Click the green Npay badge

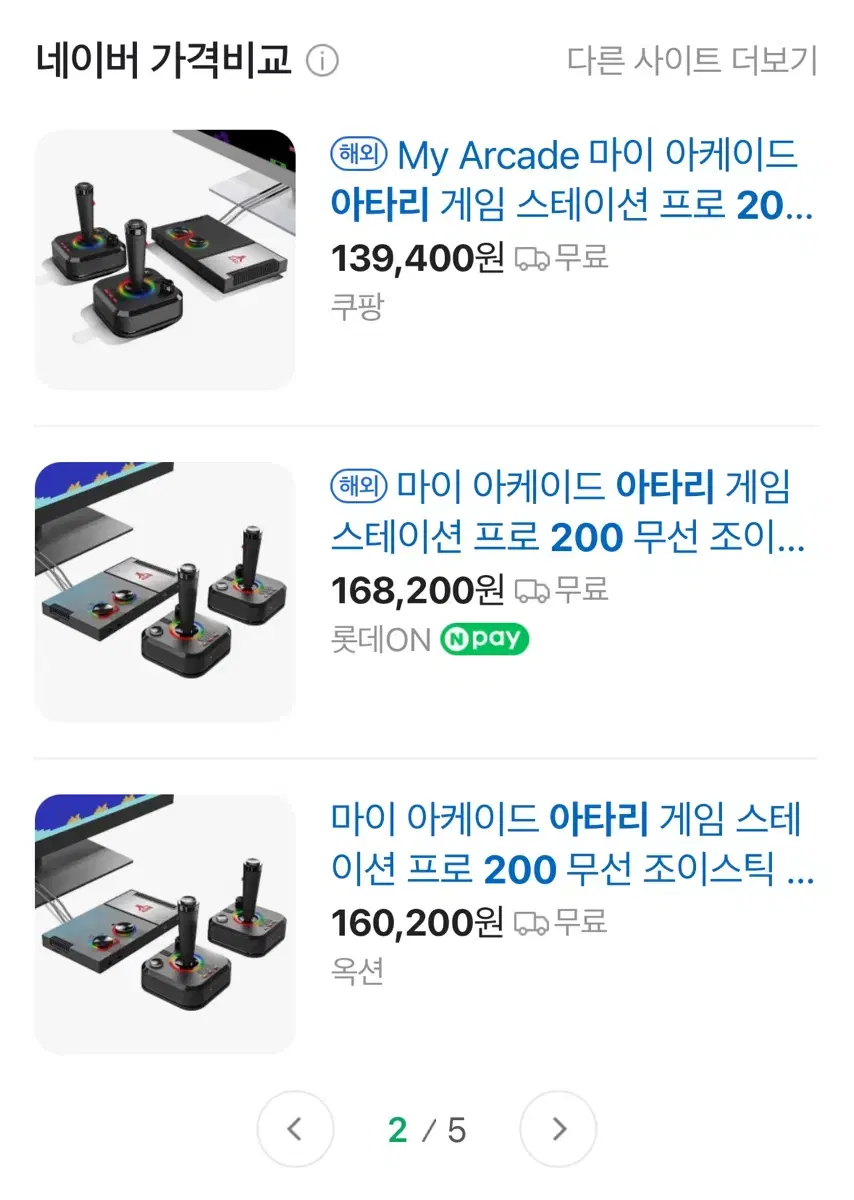(482, 638)
